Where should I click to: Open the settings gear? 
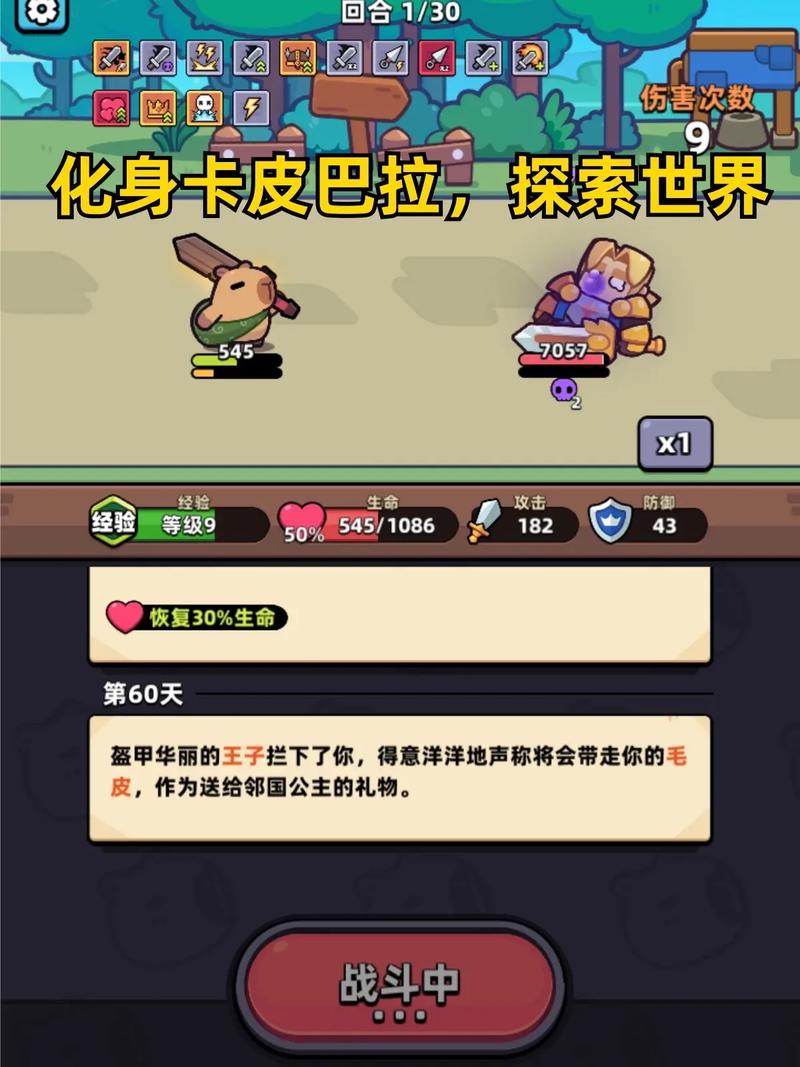[40, 12]
